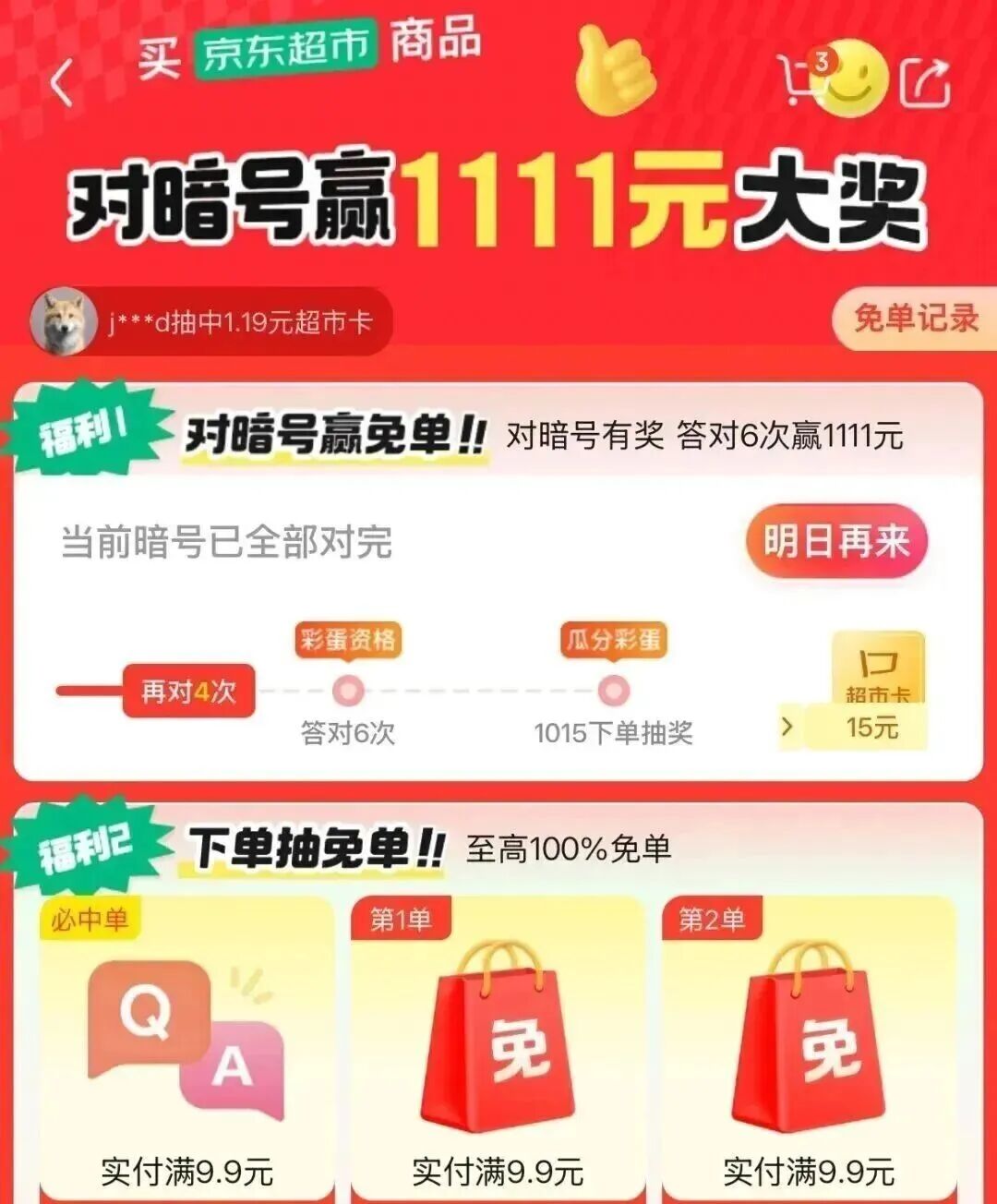Screen dimensions: 997x1204
Task: Tap the 明日再来 button
Action: pyautogui.click(x=835, y=542)
